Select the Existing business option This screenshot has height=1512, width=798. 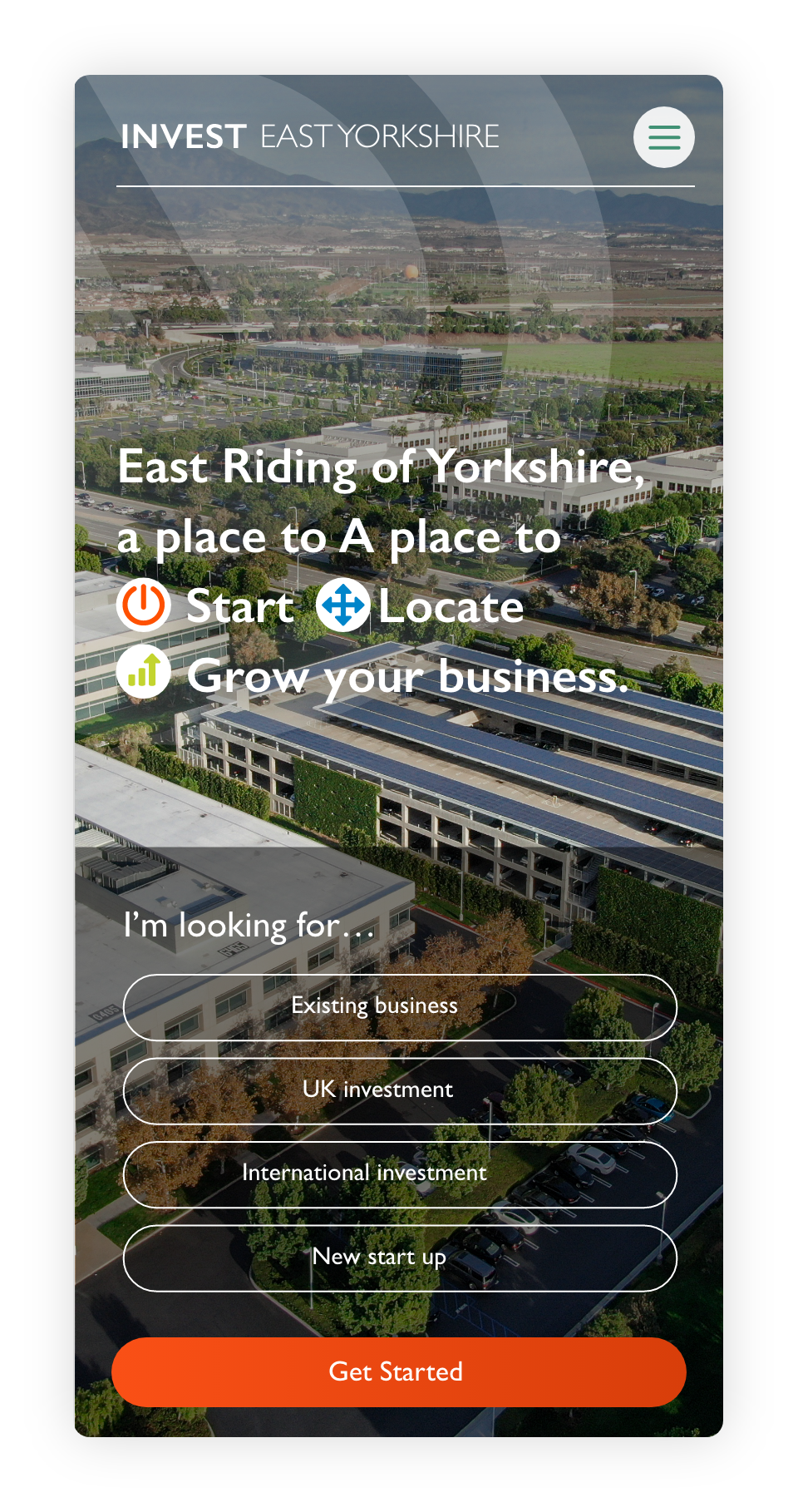coord(400,1007)
